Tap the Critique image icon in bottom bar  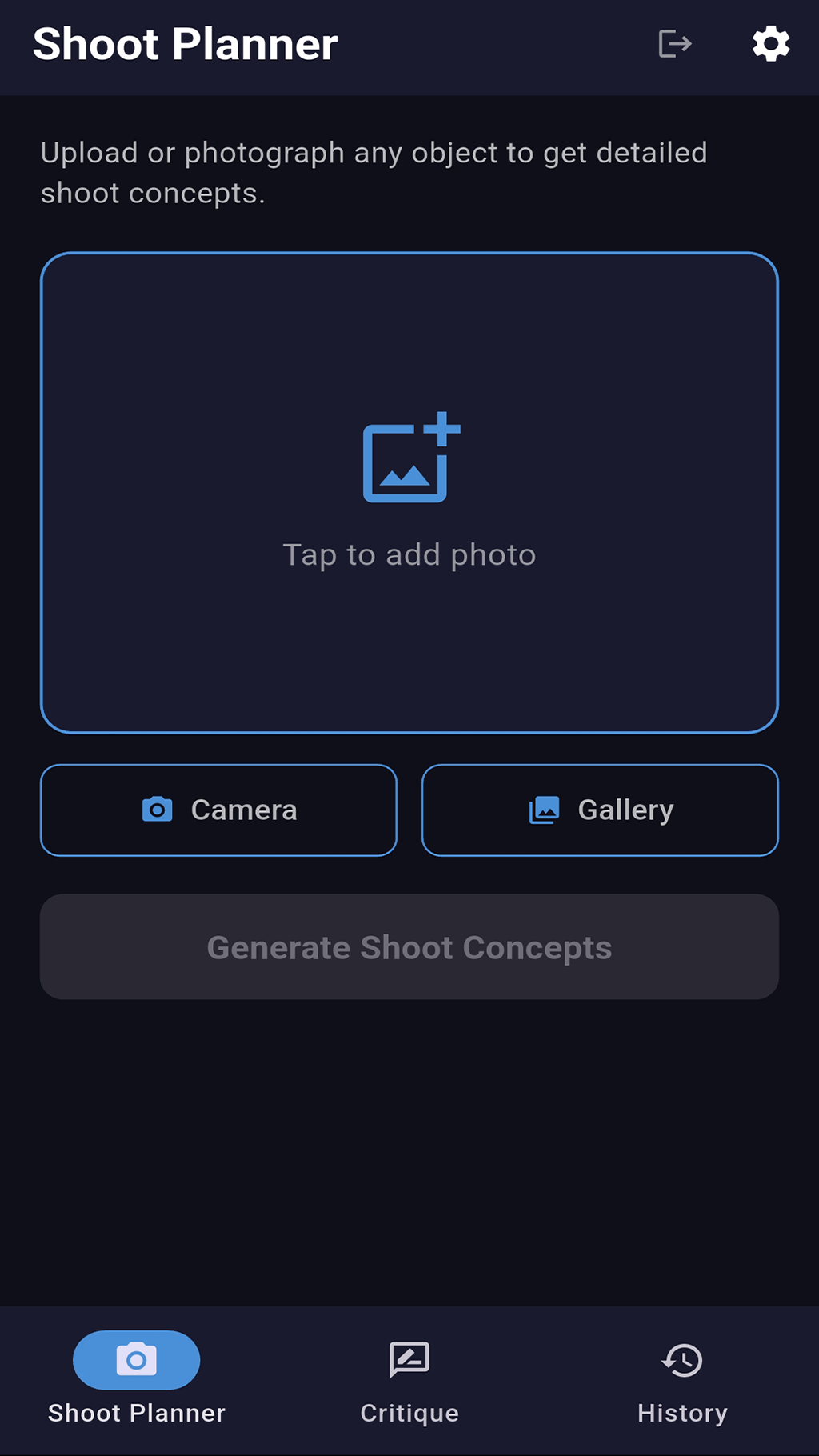(409, 1358)
